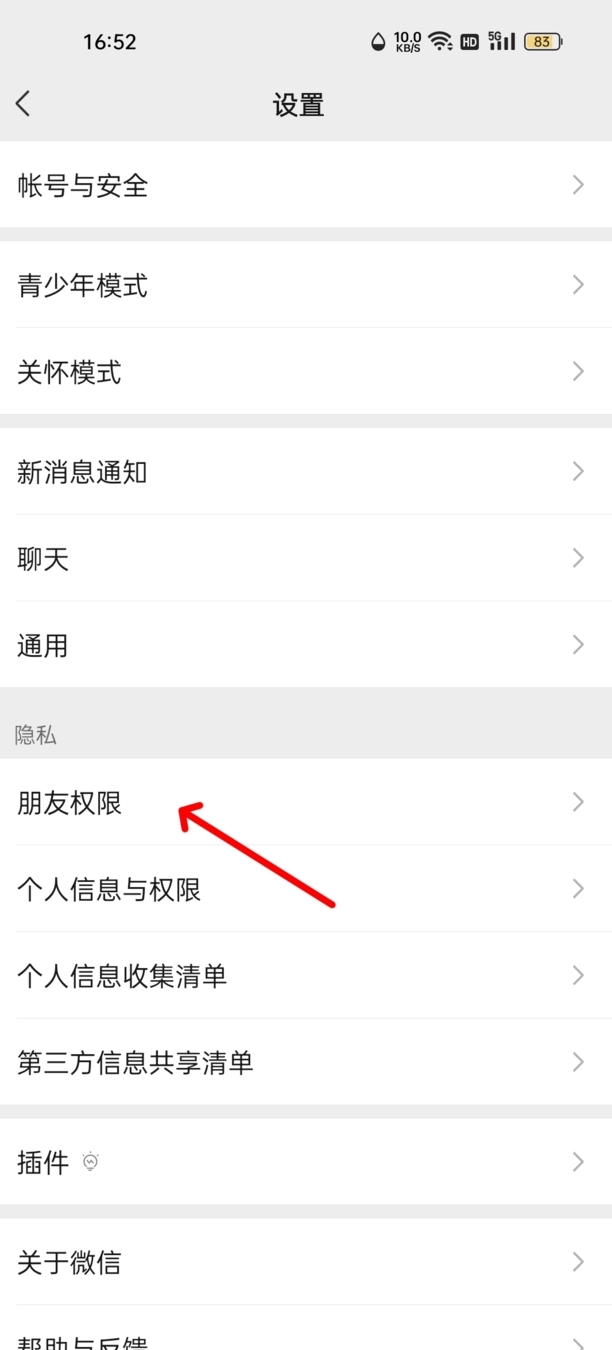Screen dimensions: 612x1350
Task: Open 聊天 settings
Action: coord(306,558)
